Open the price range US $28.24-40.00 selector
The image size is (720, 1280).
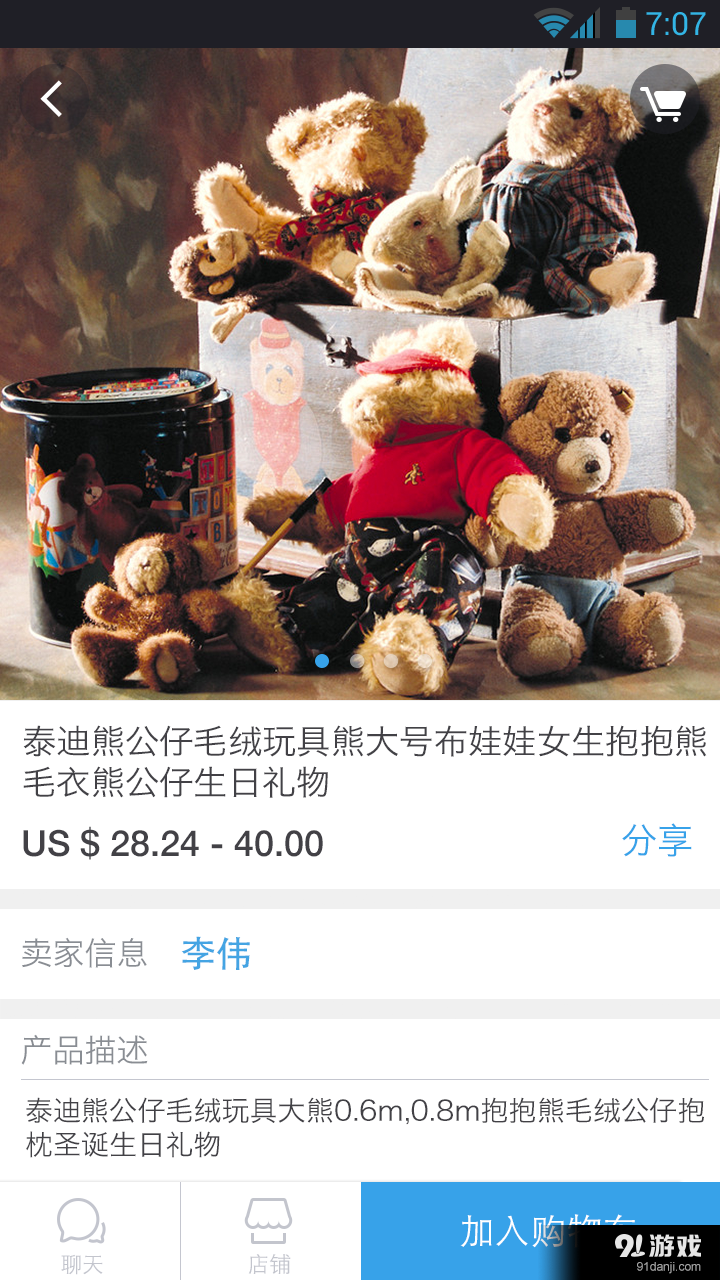click(172, 843)
